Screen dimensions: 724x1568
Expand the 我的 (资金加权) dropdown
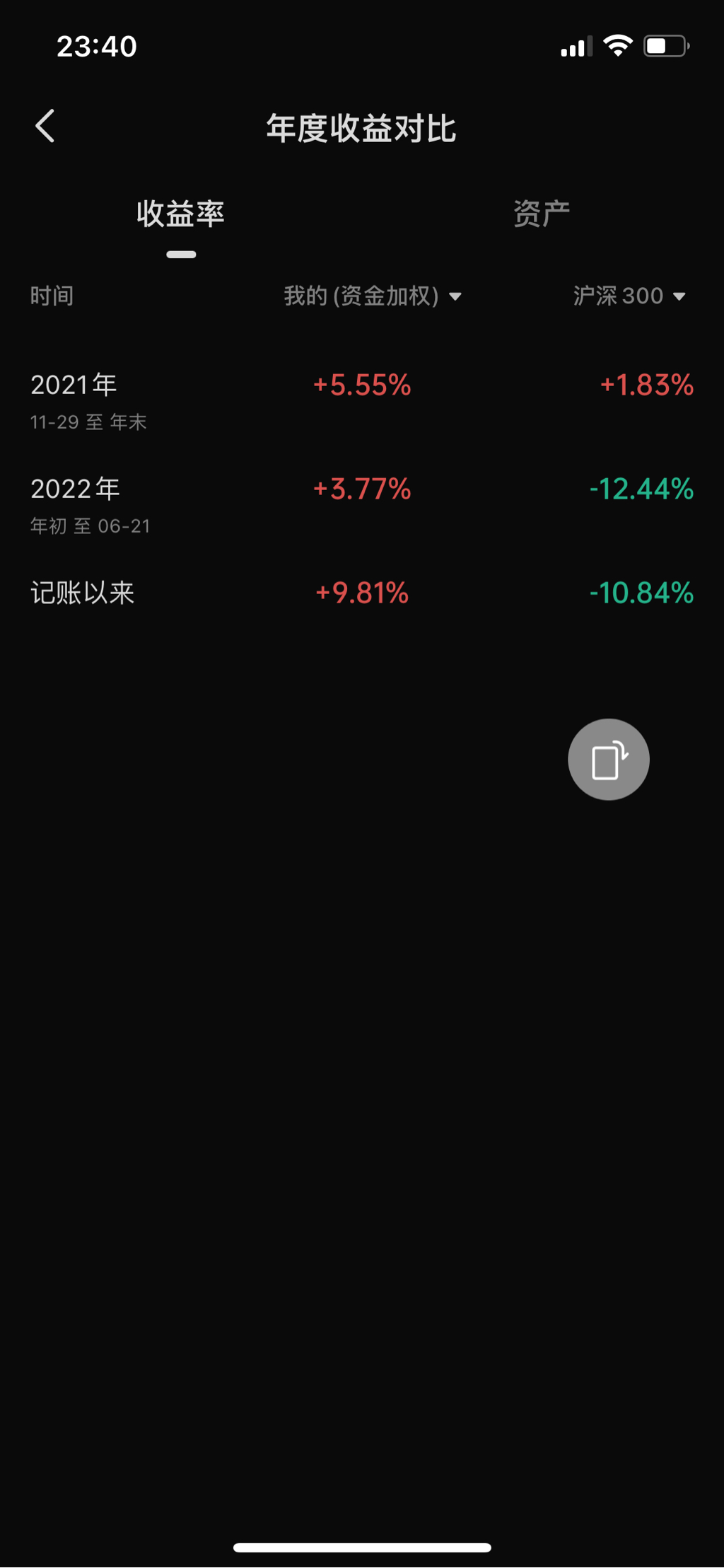click(373, 296)
